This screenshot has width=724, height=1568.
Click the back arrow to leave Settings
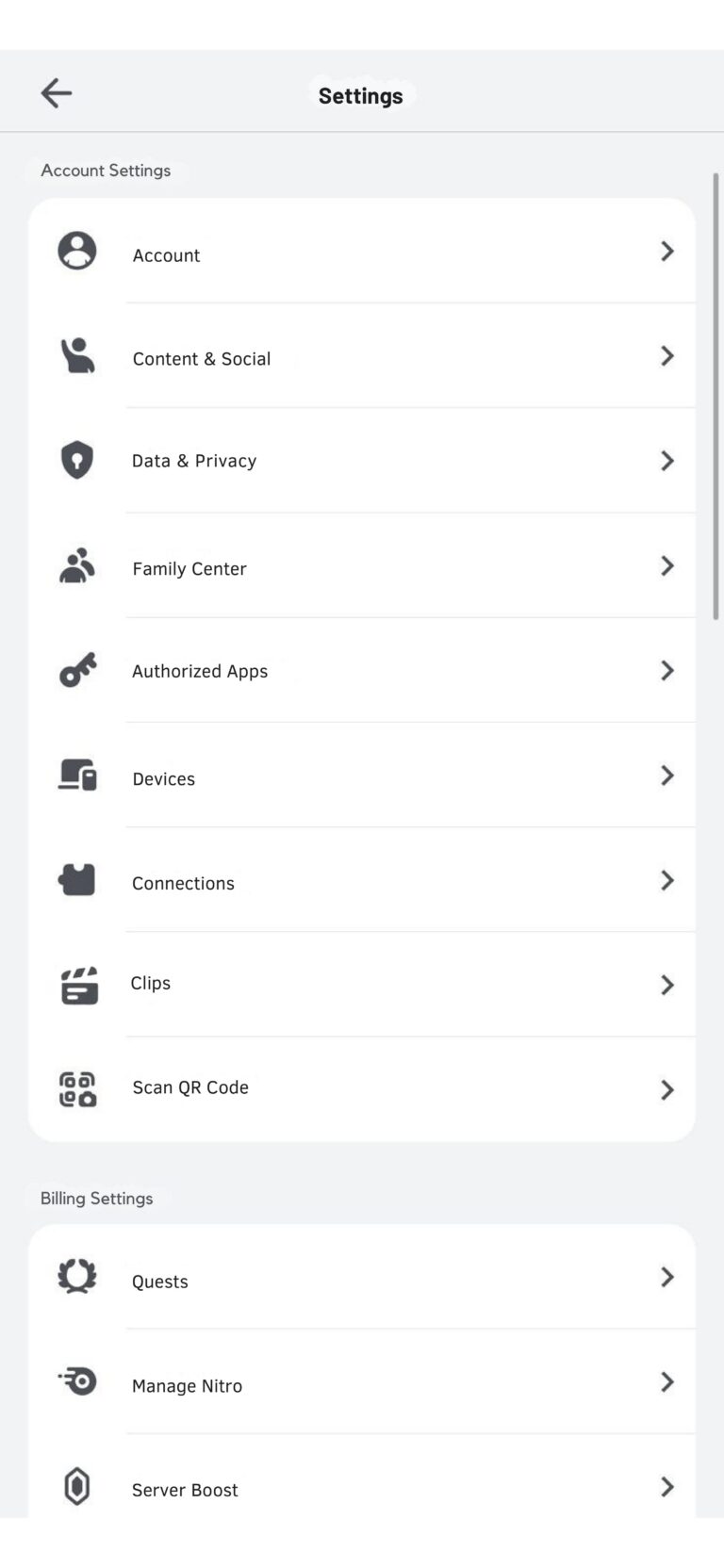tap(55, 92)
